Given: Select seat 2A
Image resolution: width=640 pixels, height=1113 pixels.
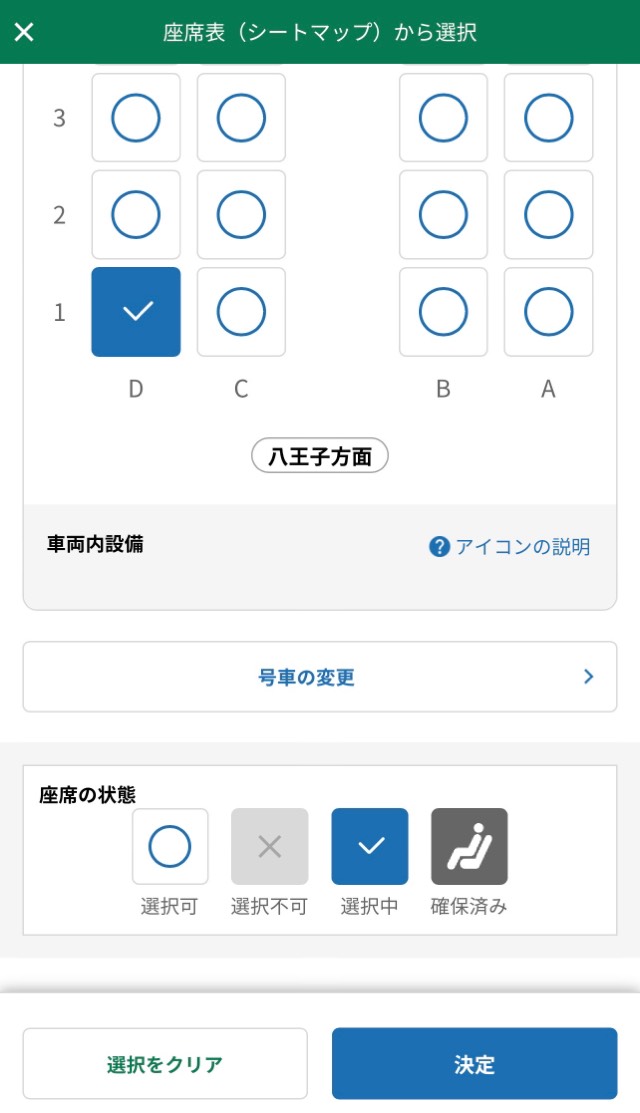Looking at the screenshot, I should point(548,214).
